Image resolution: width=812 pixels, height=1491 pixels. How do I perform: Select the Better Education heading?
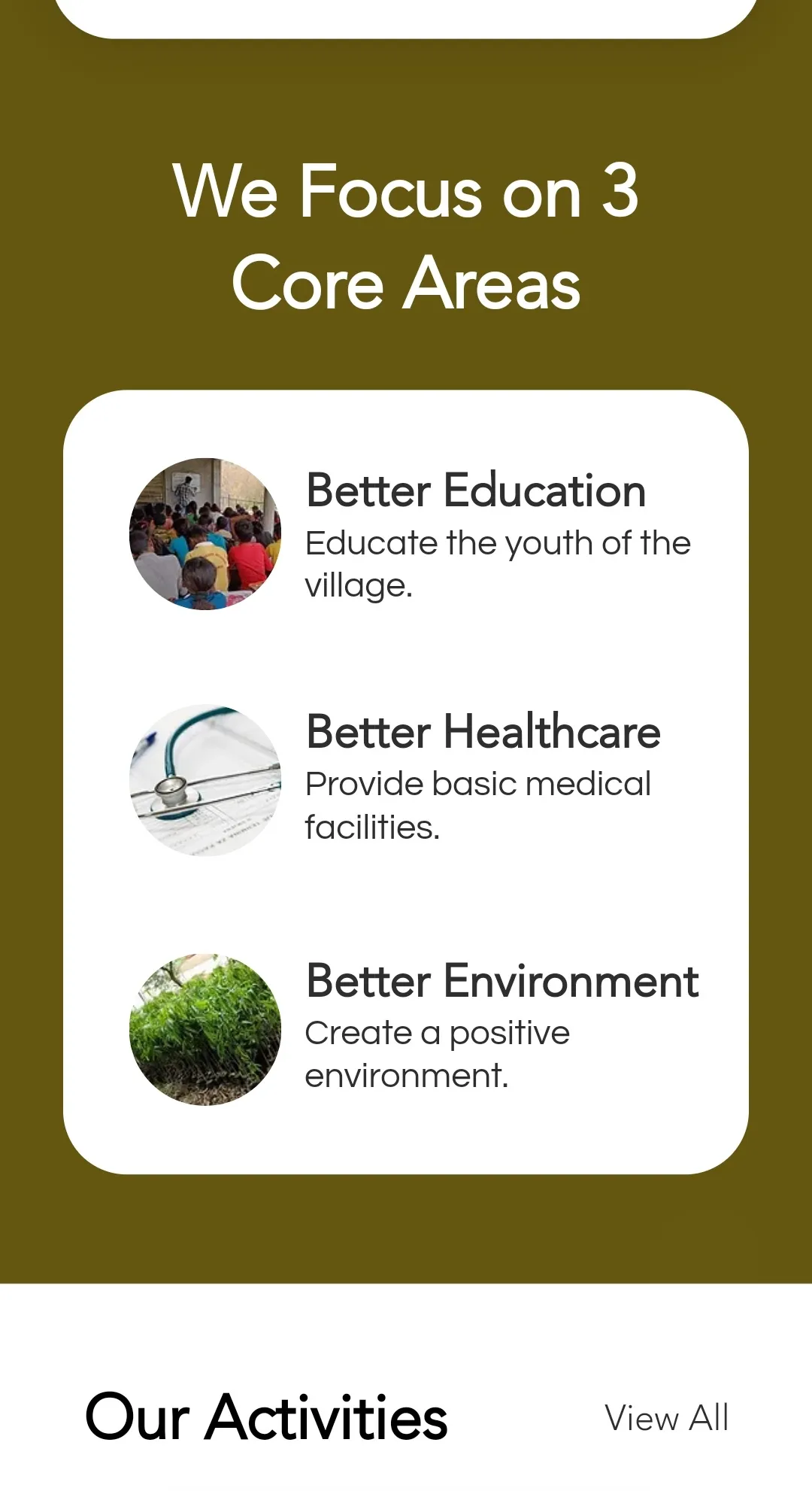(x=475, y=490)
